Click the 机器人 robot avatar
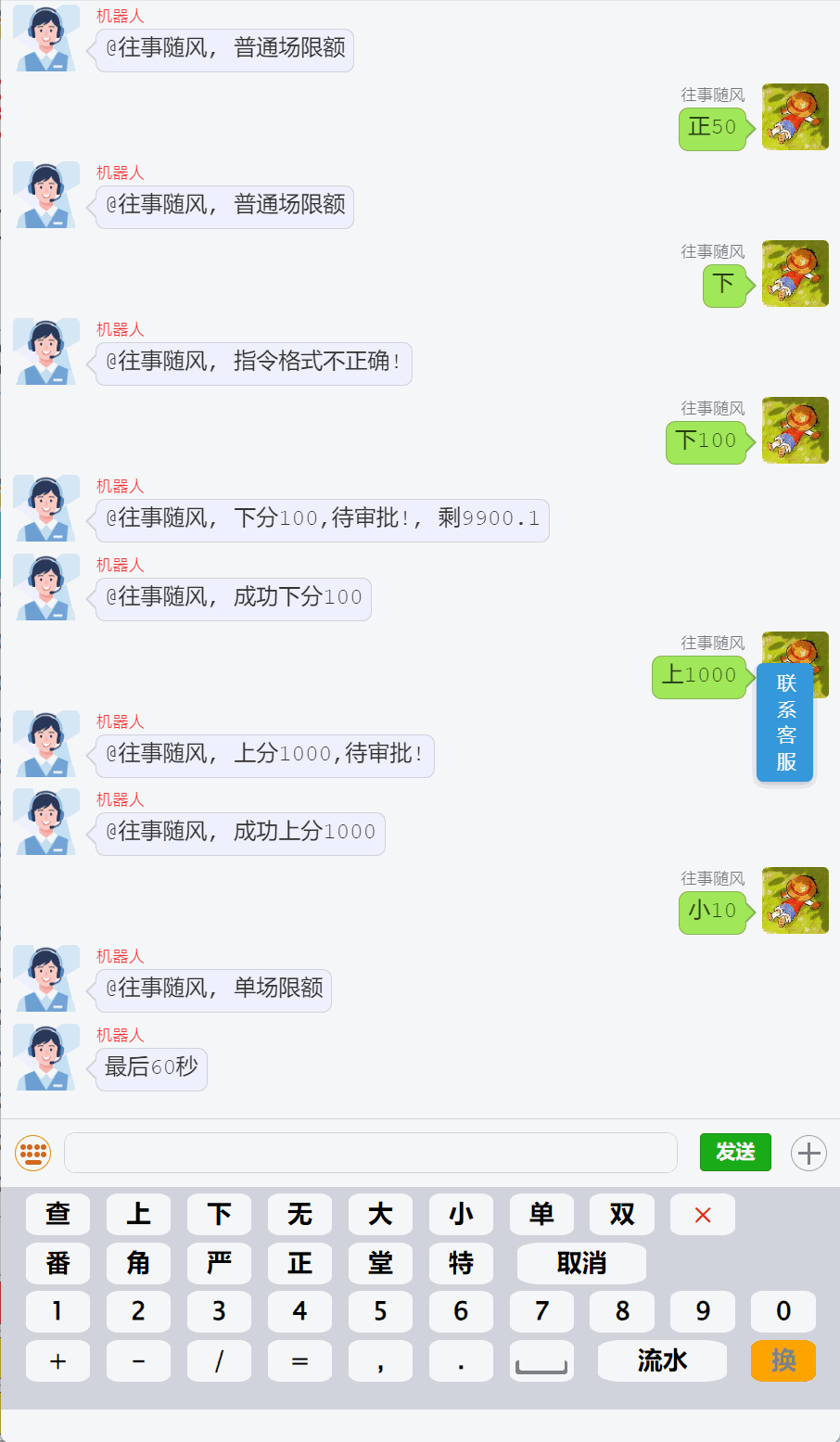The width and height of the screenshot is (840, 1442). pos(45,37)
